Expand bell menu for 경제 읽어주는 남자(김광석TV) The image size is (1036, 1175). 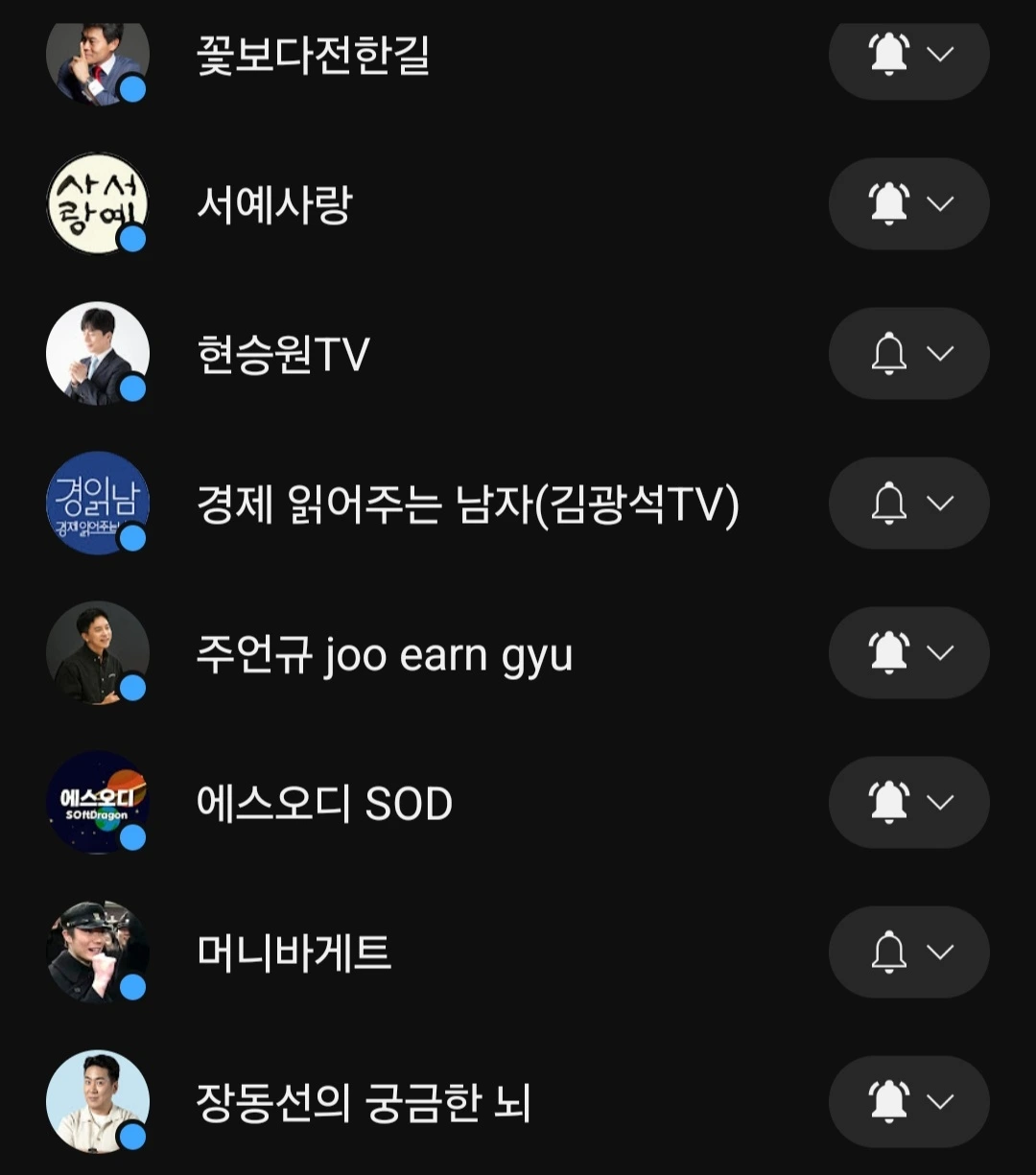[x=908, y=504]
